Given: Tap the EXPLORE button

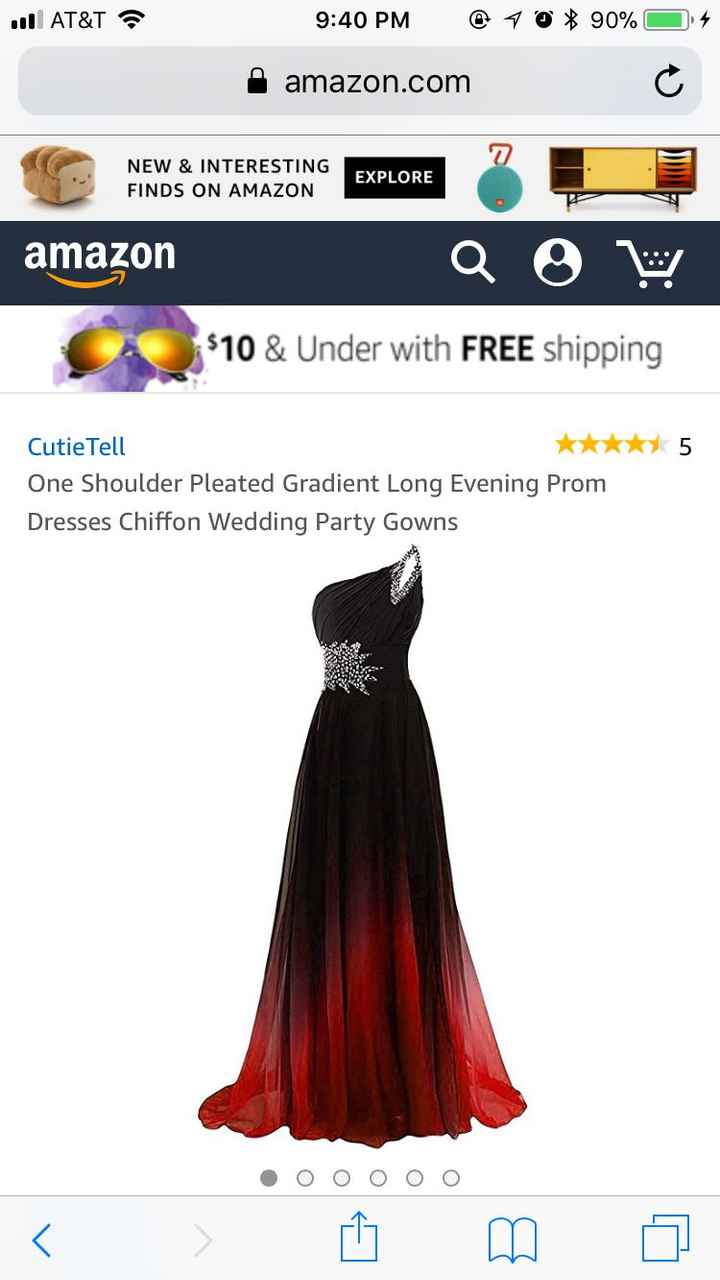Looking at the screenshot, I should 394,177.
